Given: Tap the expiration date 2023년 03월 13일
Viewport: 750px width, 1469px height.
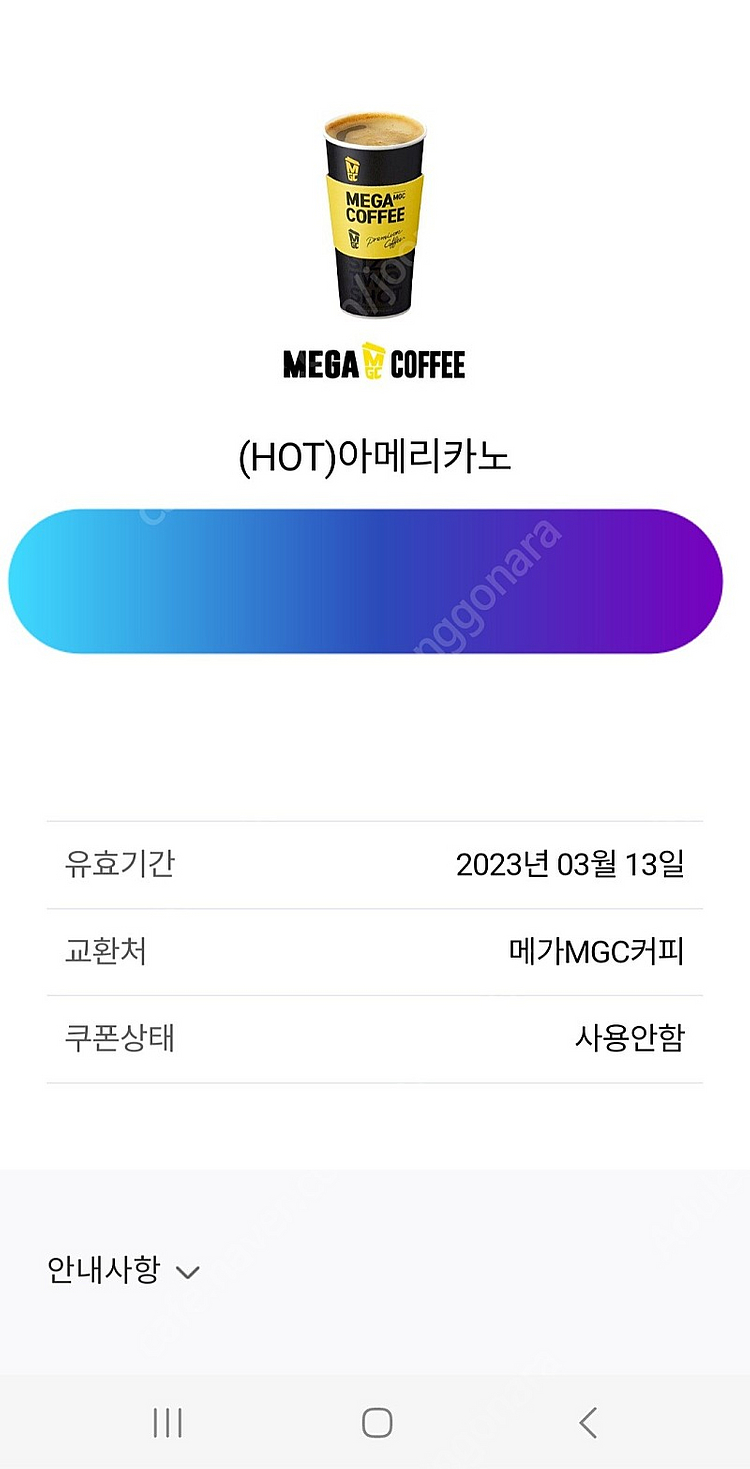Looking at the screenshot, I should click(572, 864).
